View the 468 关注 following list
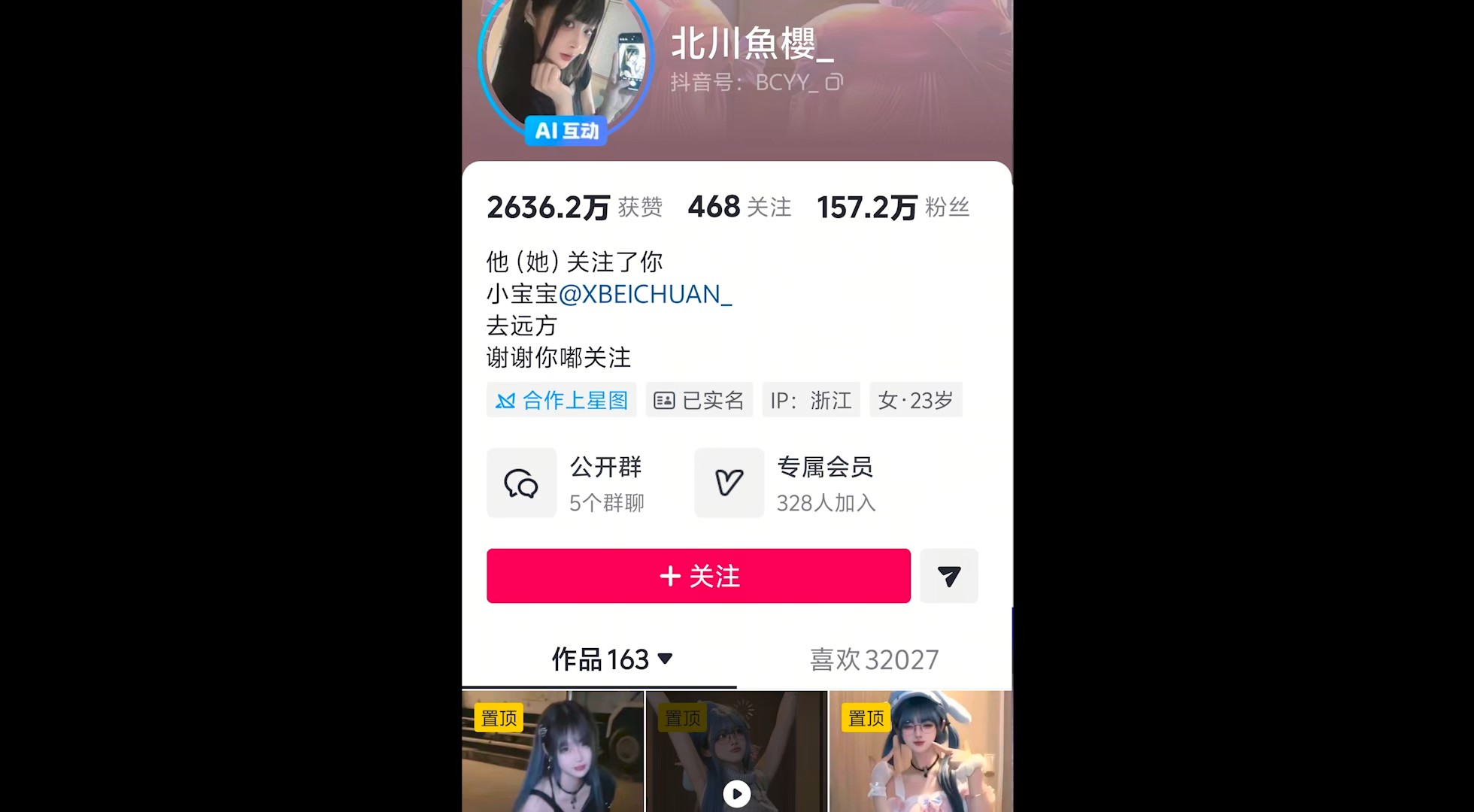The height and width of the screenshot is (812, 1474). tap(739, 207)
